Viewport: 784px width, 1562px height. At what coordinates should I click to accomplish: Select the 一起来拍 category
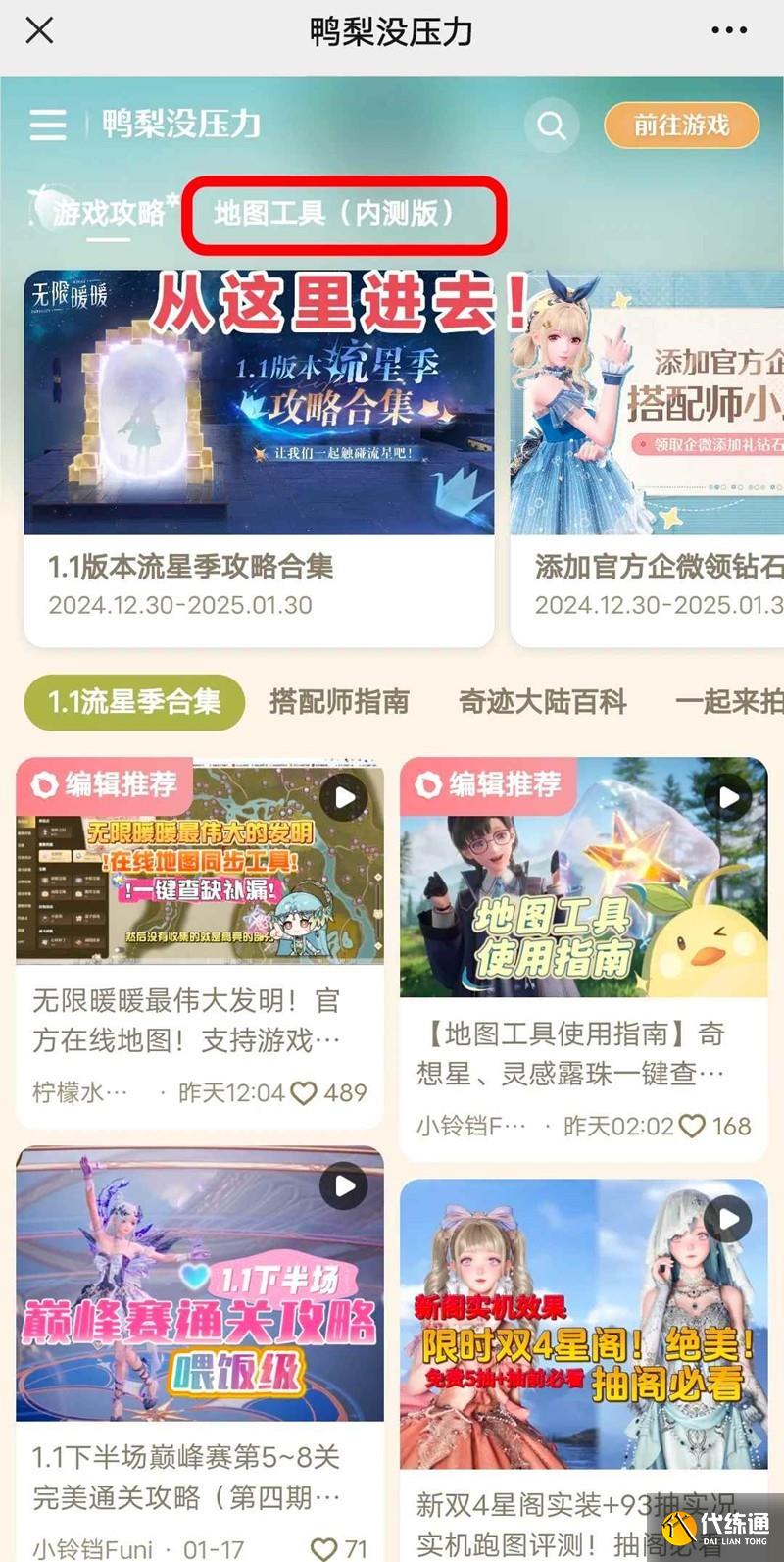coord(729,702)
